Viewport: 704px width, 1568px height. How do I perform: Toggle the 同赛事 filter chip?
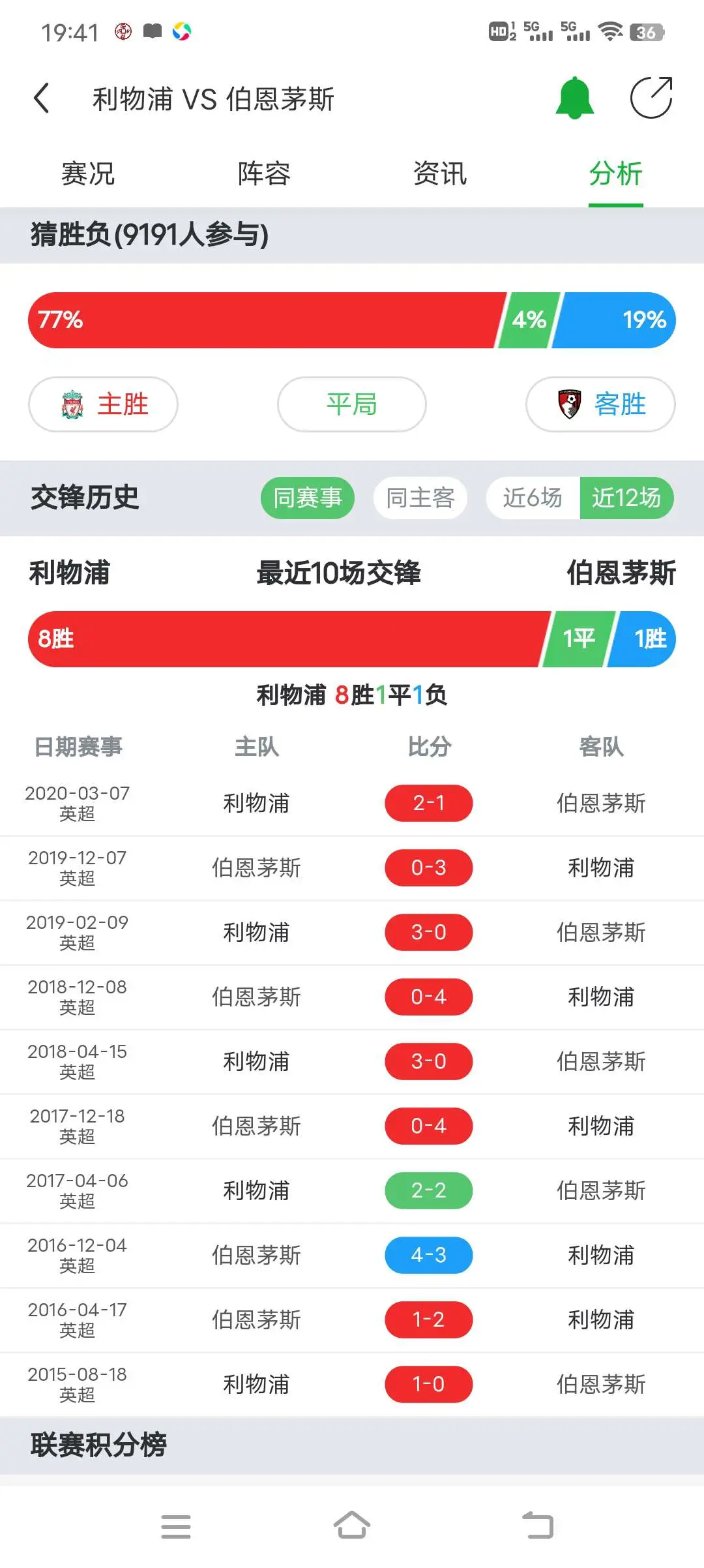tap(308, 498)
